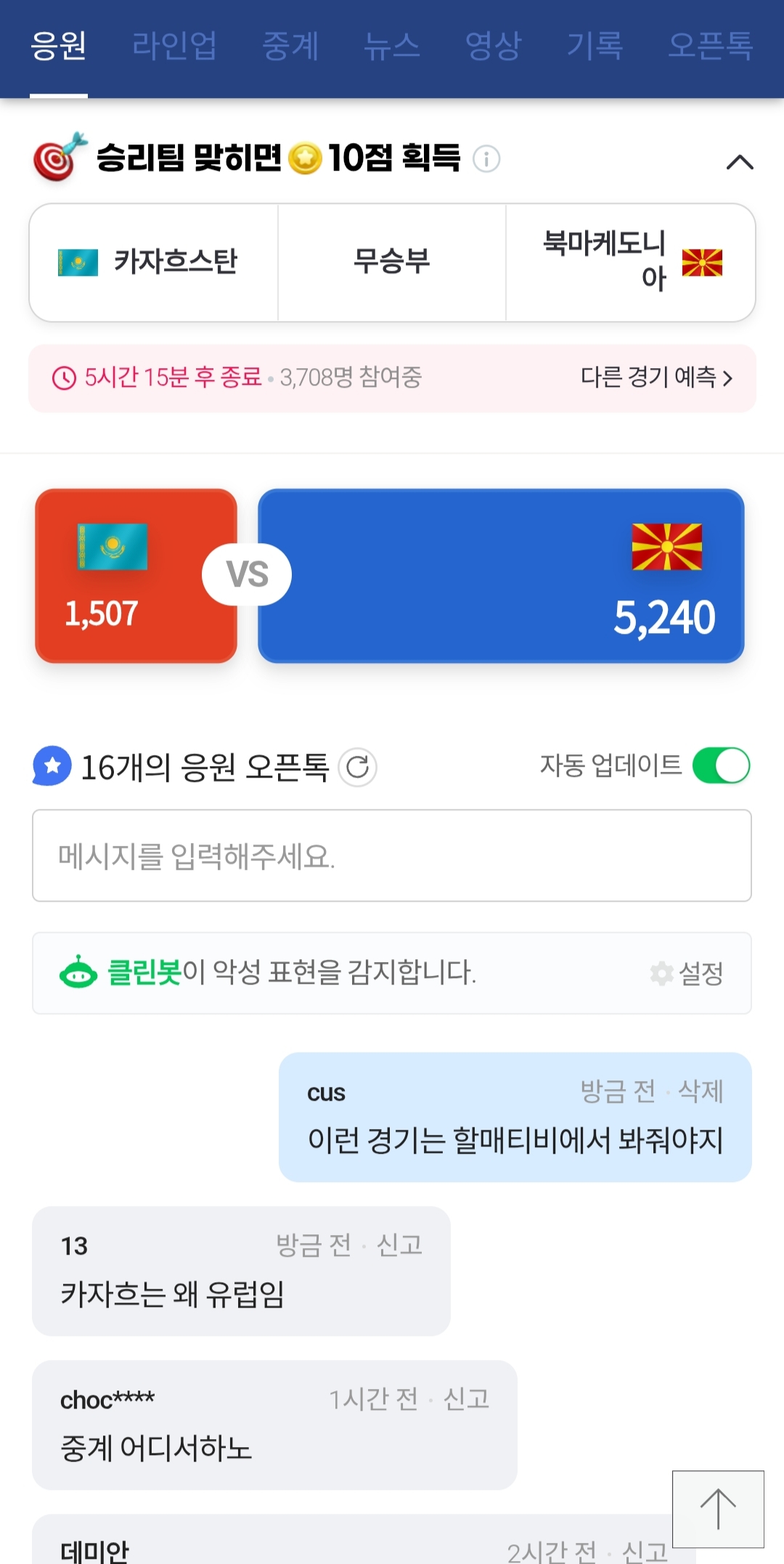Image resolution: width=784 pixels, height=1564 pixels.
Task: Tap the message input field
Action: (392, 855)
